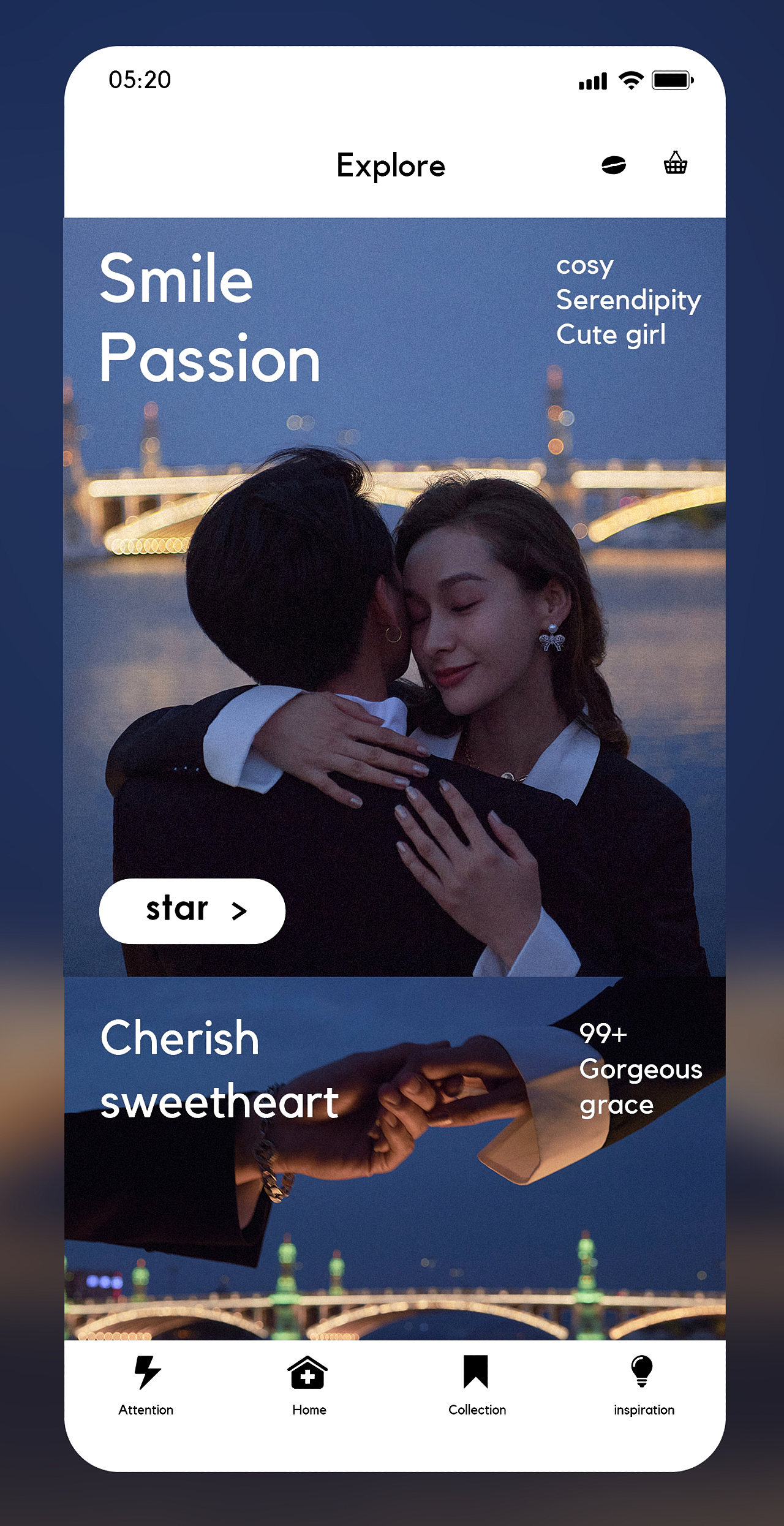Open the coffee bean icon
The width and height of the screenshot is (784, 1526).
(x=613, y=165)
